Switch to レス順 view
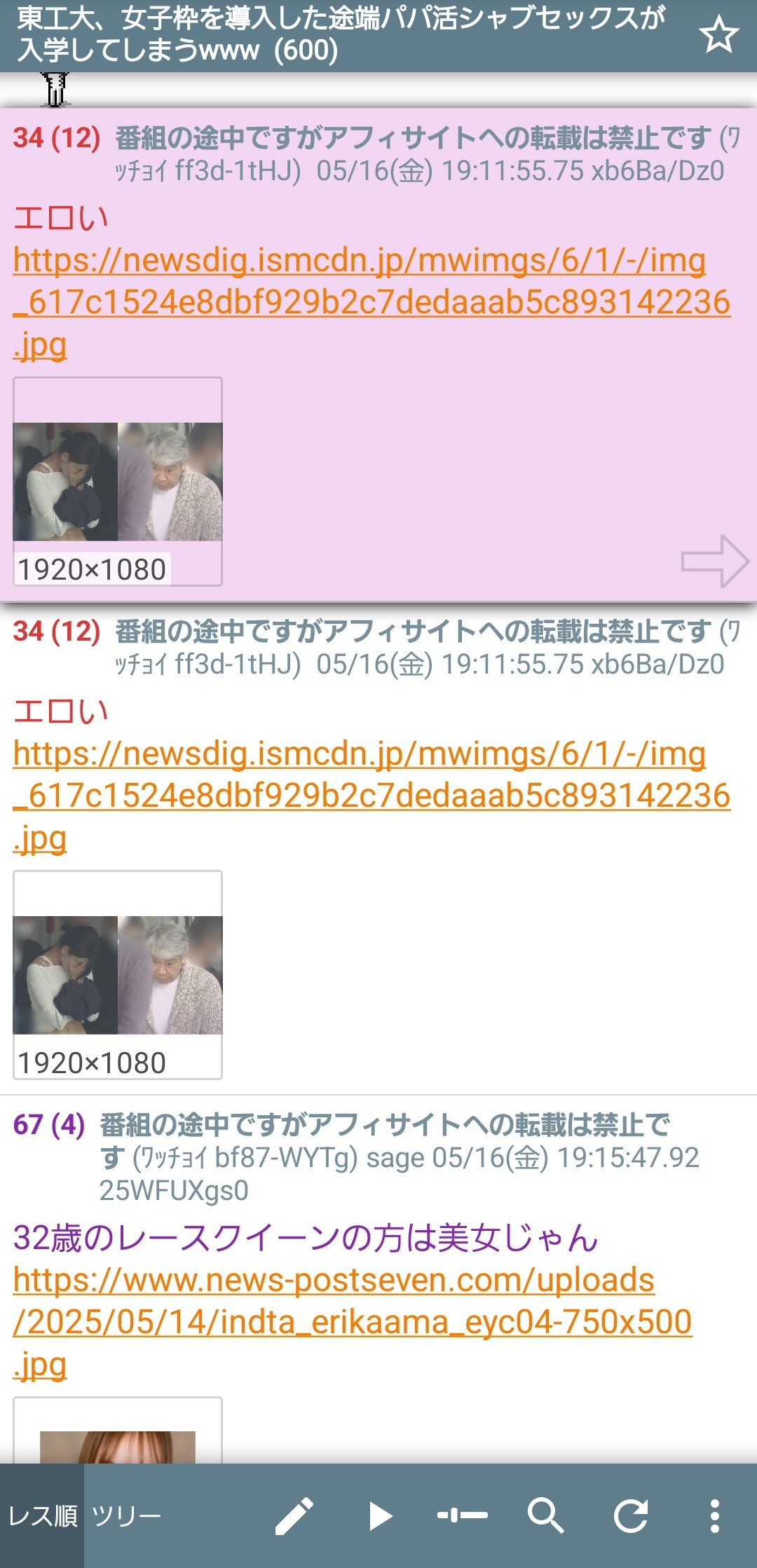 (42, 1515)
